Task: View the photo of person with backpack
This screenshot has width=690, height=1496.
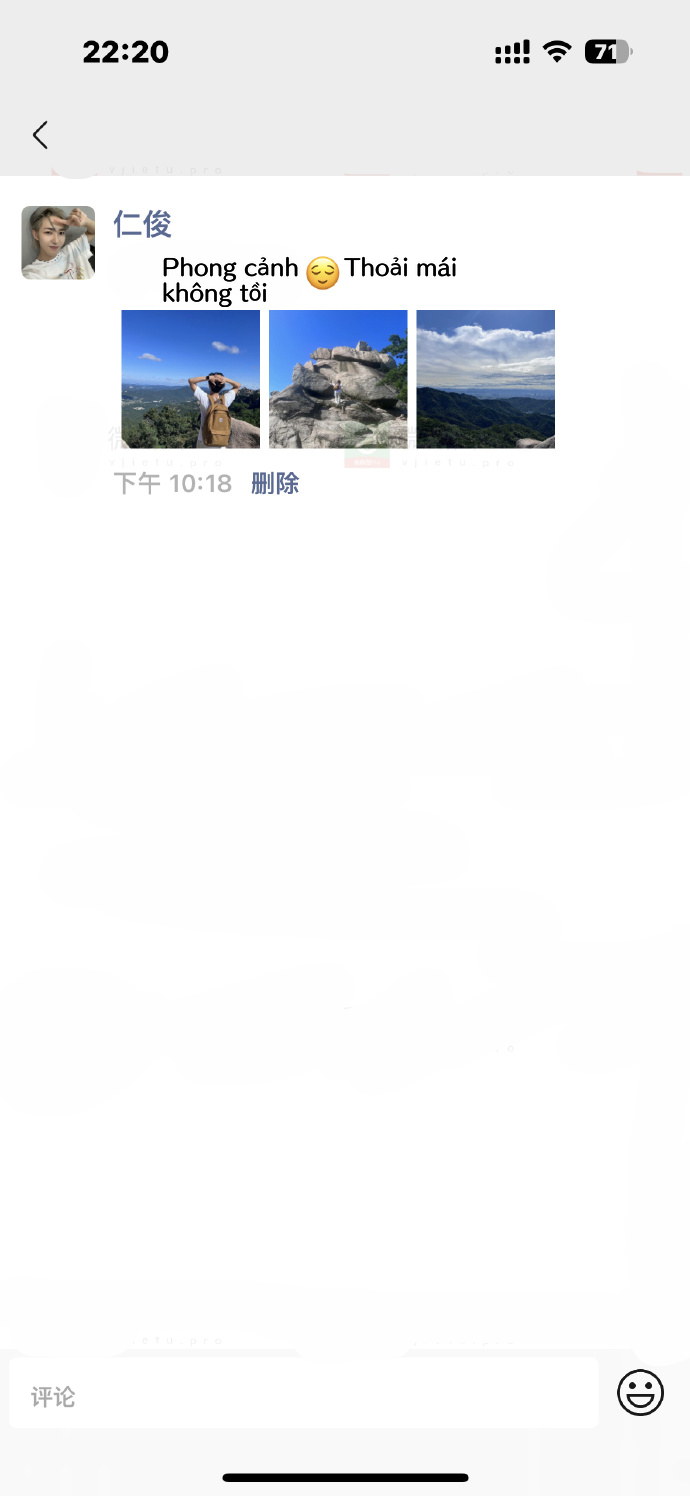Action: [191, 379]
